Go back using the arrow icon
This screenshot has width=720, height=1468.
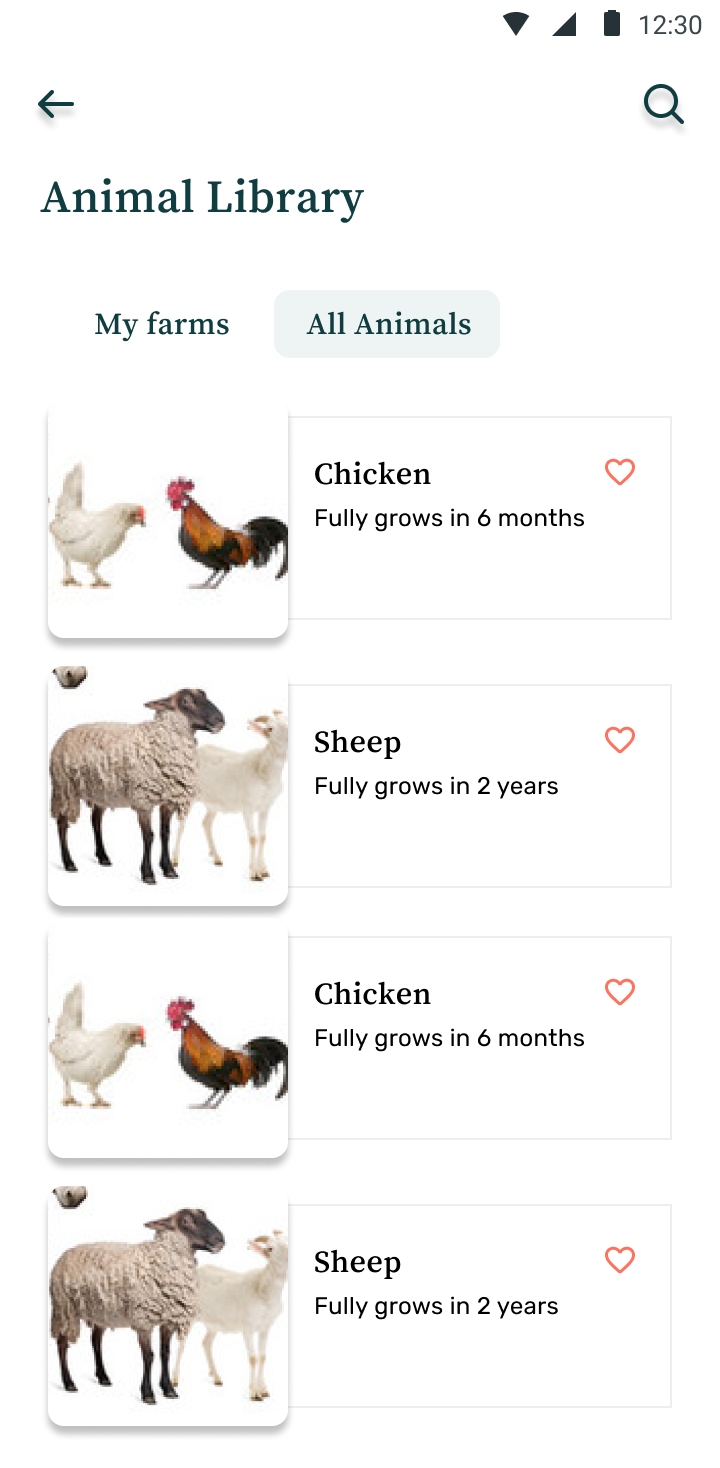tap(56, 104)
